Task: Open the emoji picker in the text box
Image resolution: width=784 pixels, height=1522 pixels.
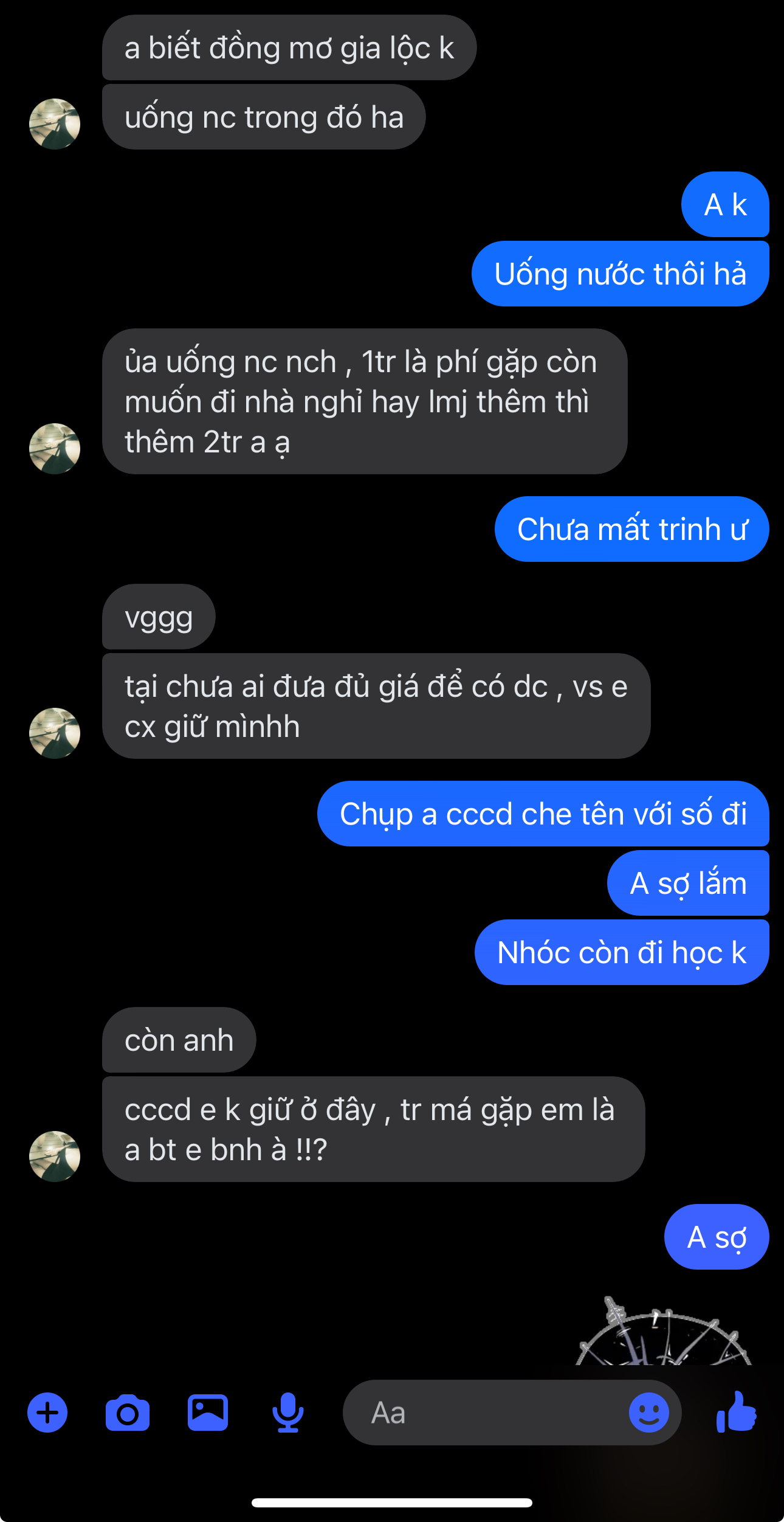Action: [648, 1413]
